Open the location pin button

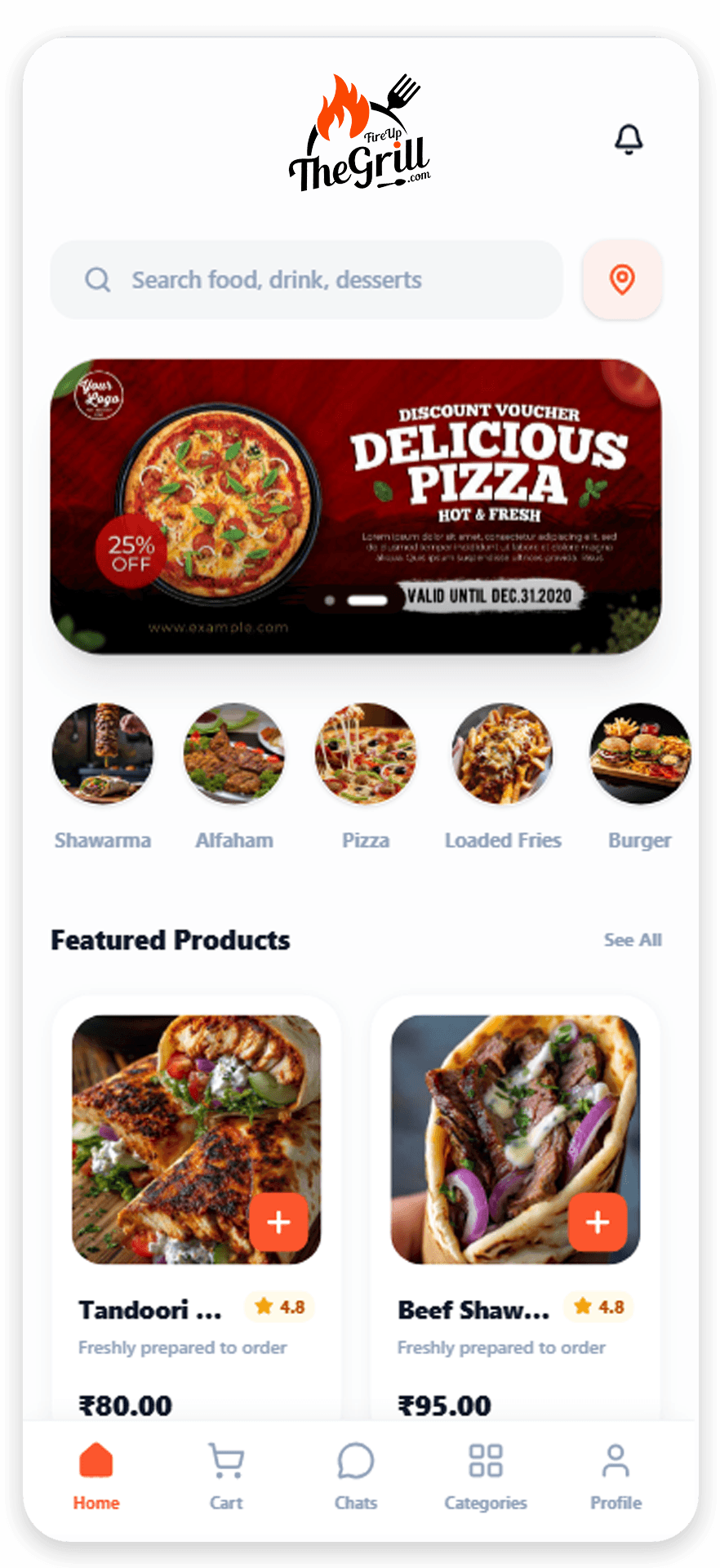(x=622, y=280)
